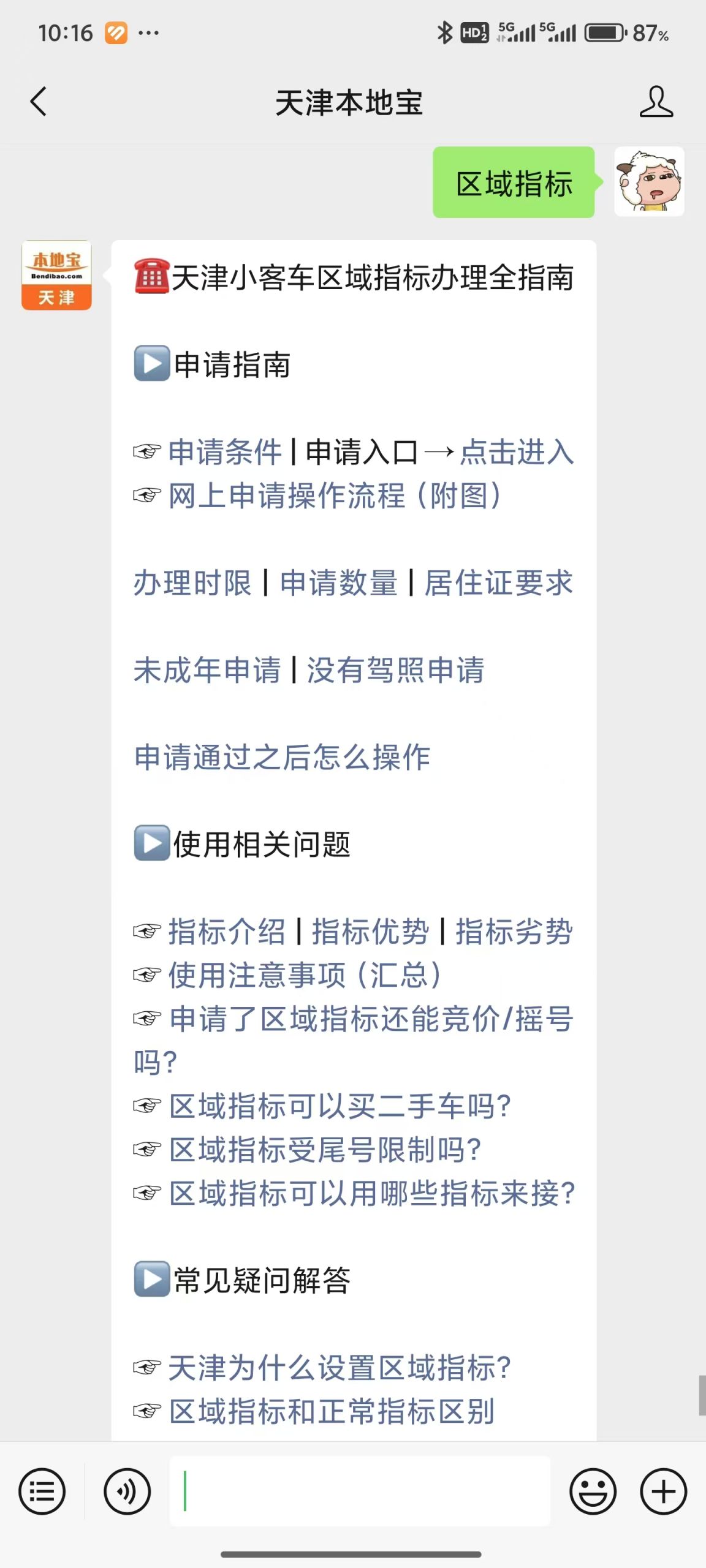Open the emoji picker

(x=593, y=1491)
